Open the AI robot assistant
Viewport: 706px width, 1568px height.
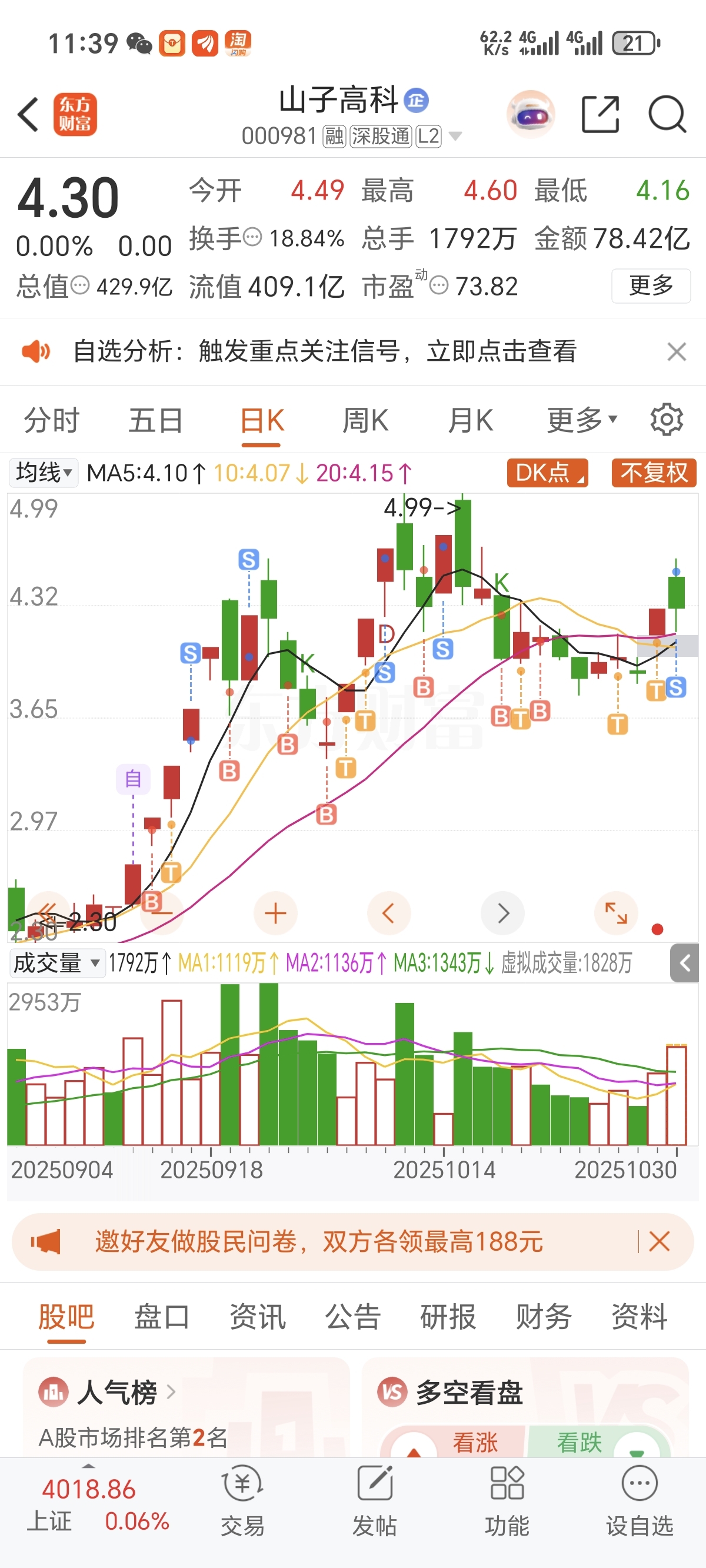point(530,114)
